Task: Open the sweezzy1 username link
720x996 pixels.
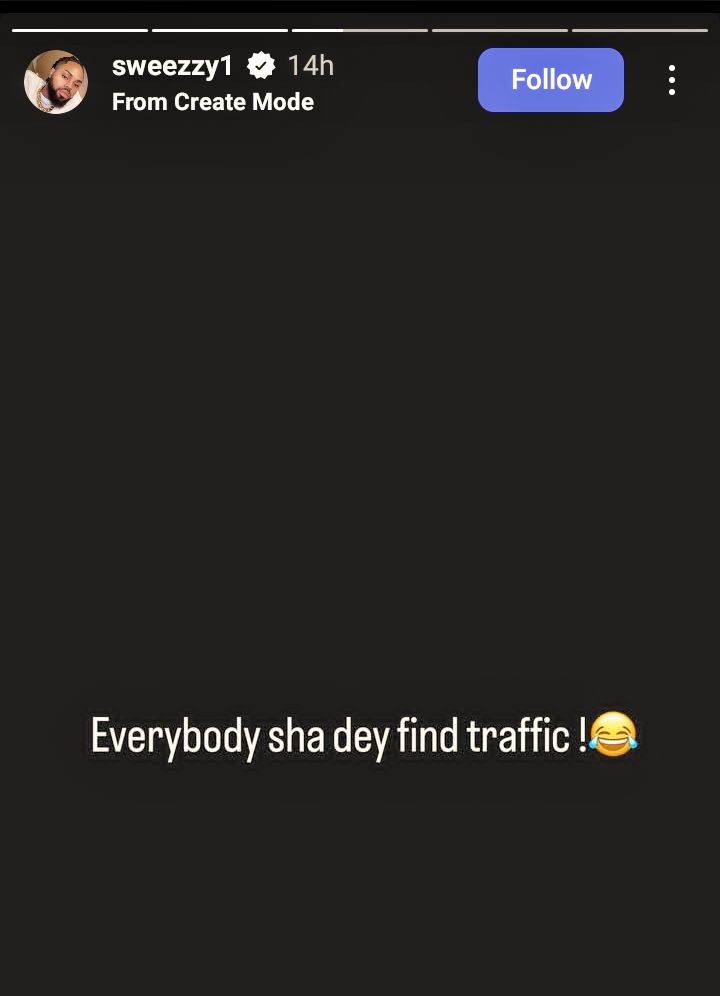Action: coord(172,67)
